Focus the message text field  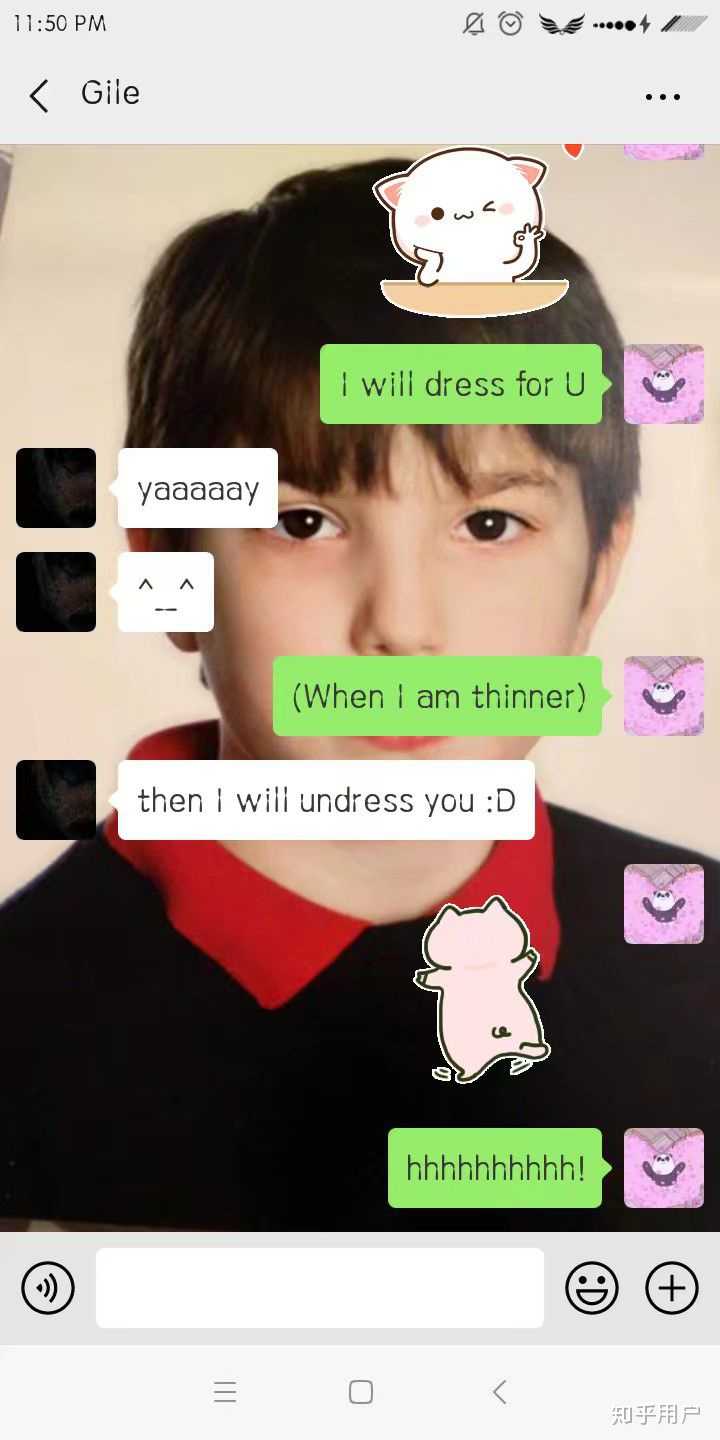coord(320,1288)
